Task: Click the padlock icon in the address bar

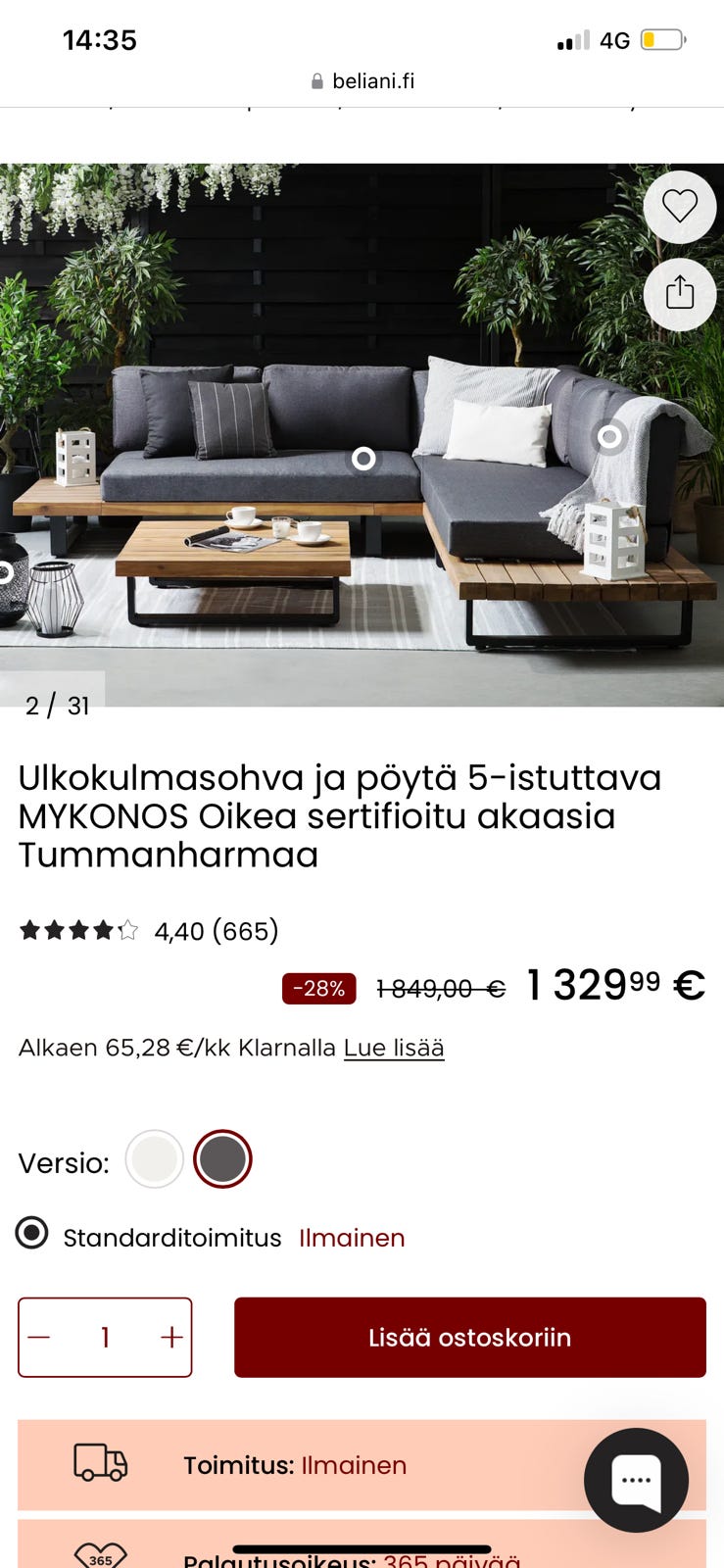Action: (x=316, y=80)
